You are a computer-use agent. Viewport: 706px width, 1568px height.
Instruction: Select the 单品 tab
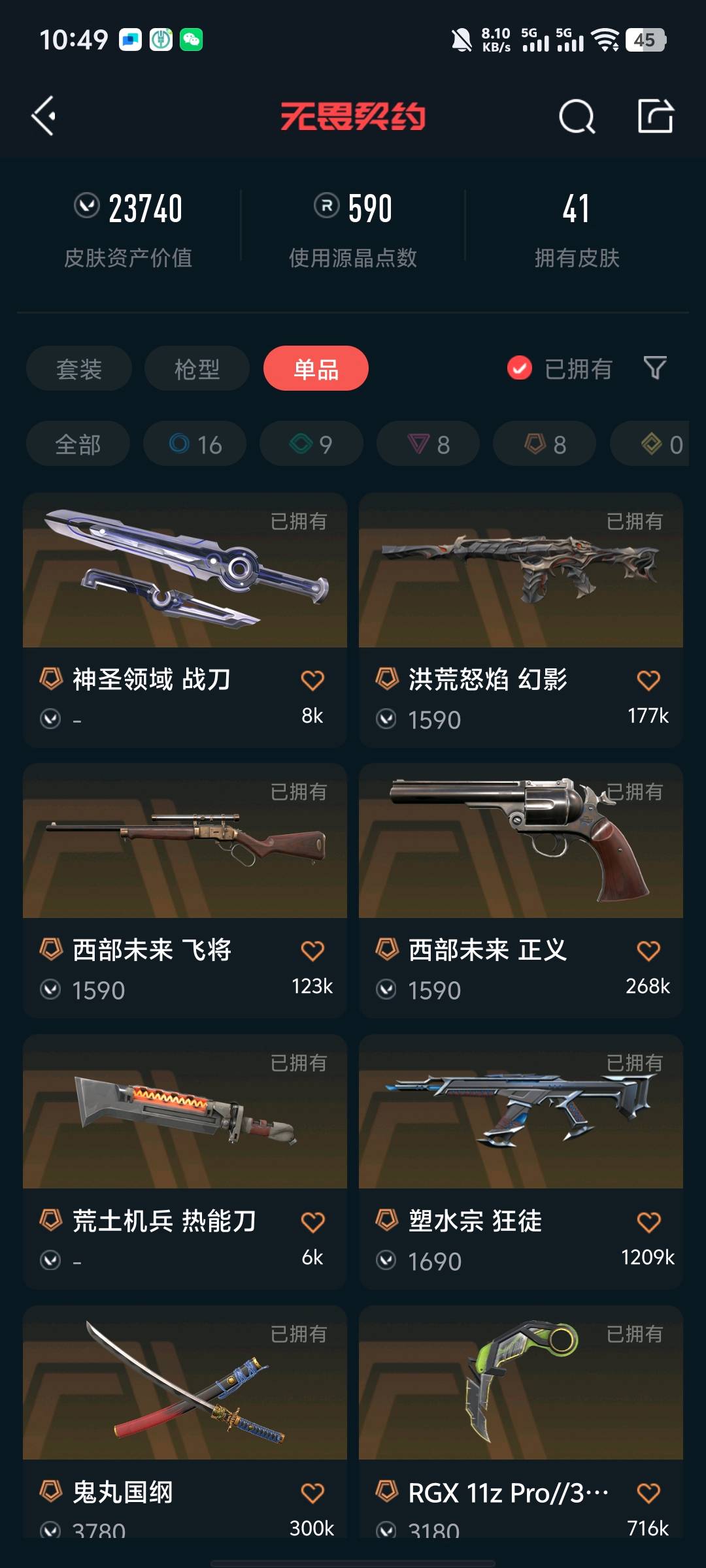[x=316, y=368]
